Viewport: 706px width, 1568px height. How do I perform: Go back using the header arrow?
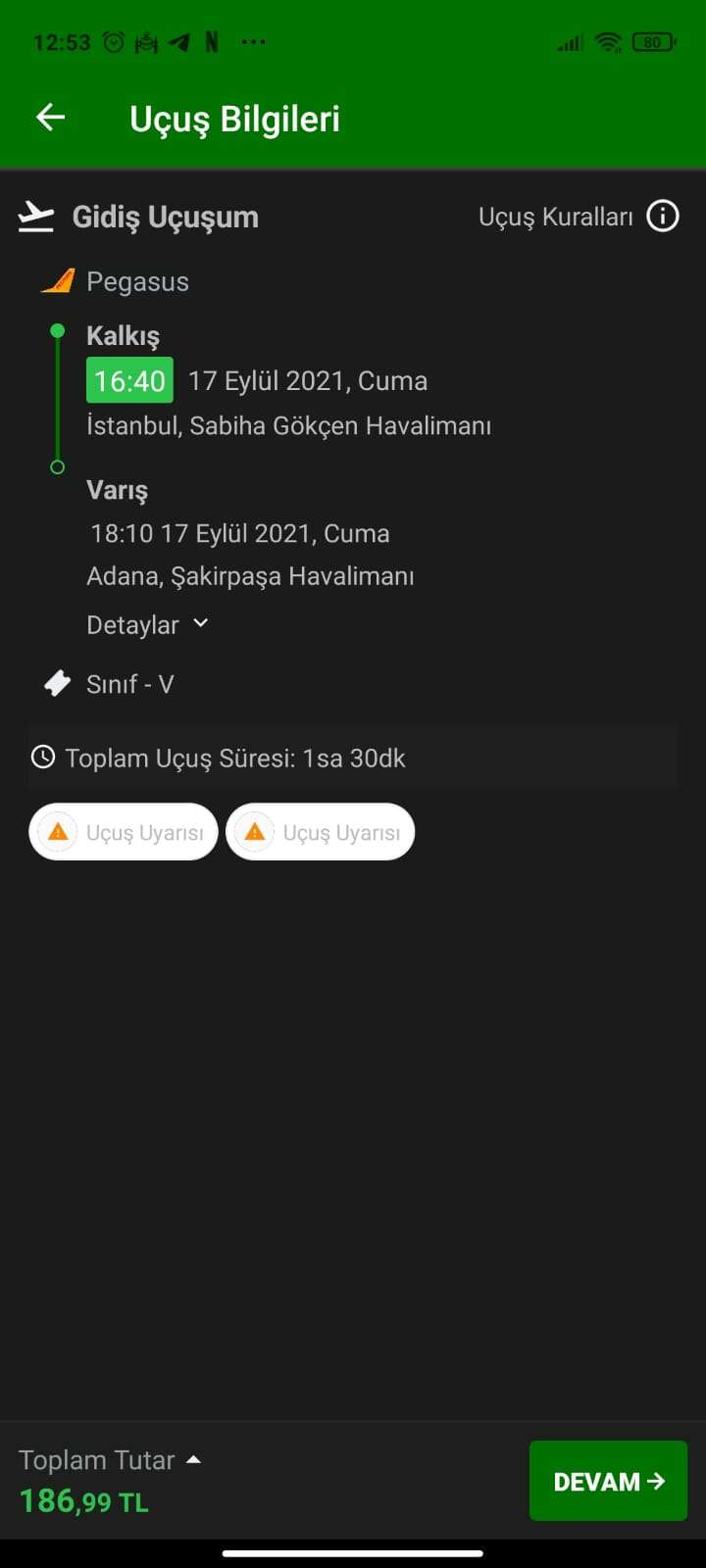tap(50, 118)
